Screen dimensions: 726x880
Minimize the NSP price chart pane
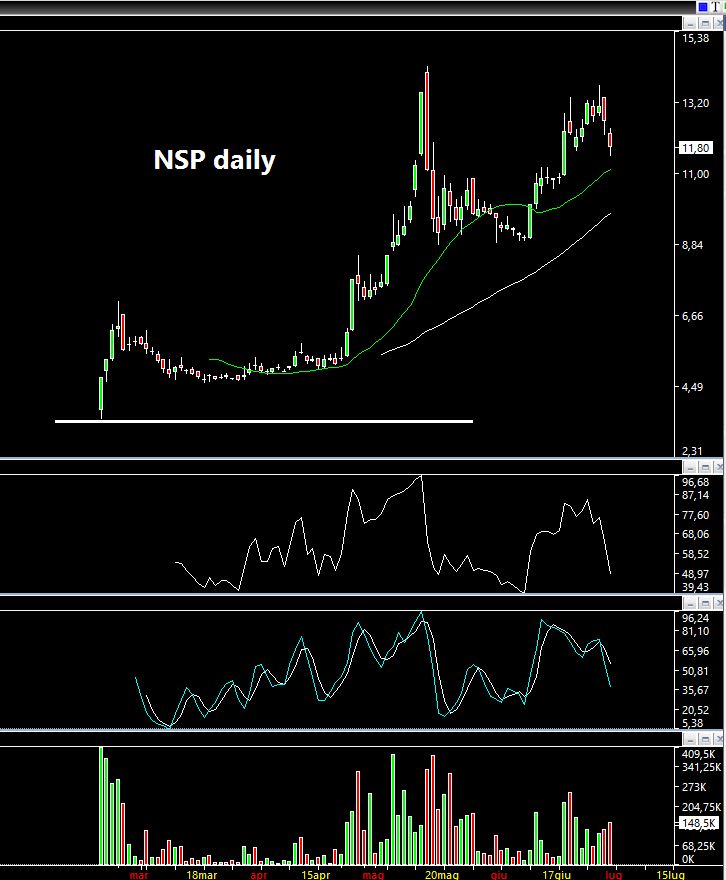click(690, 23)
